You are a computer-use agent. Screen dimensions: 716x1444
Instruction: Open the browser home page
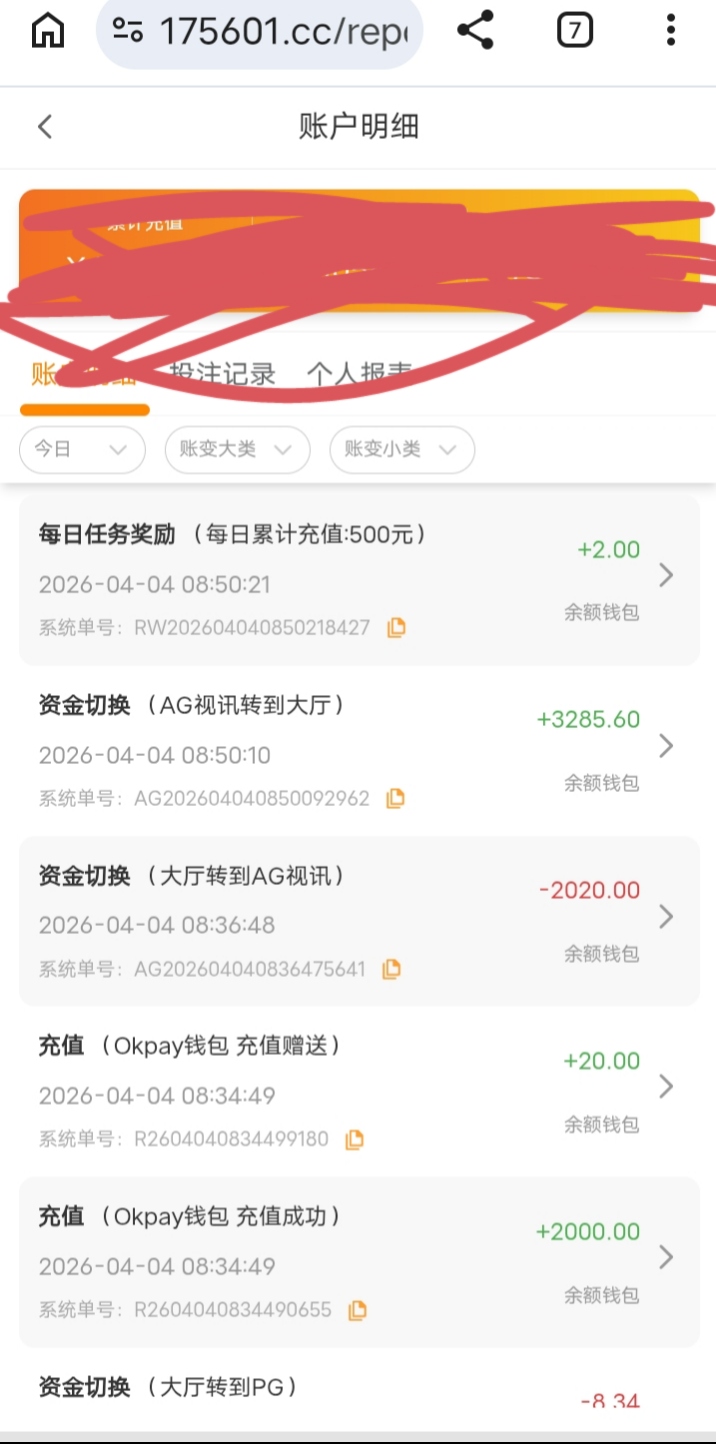48,31
